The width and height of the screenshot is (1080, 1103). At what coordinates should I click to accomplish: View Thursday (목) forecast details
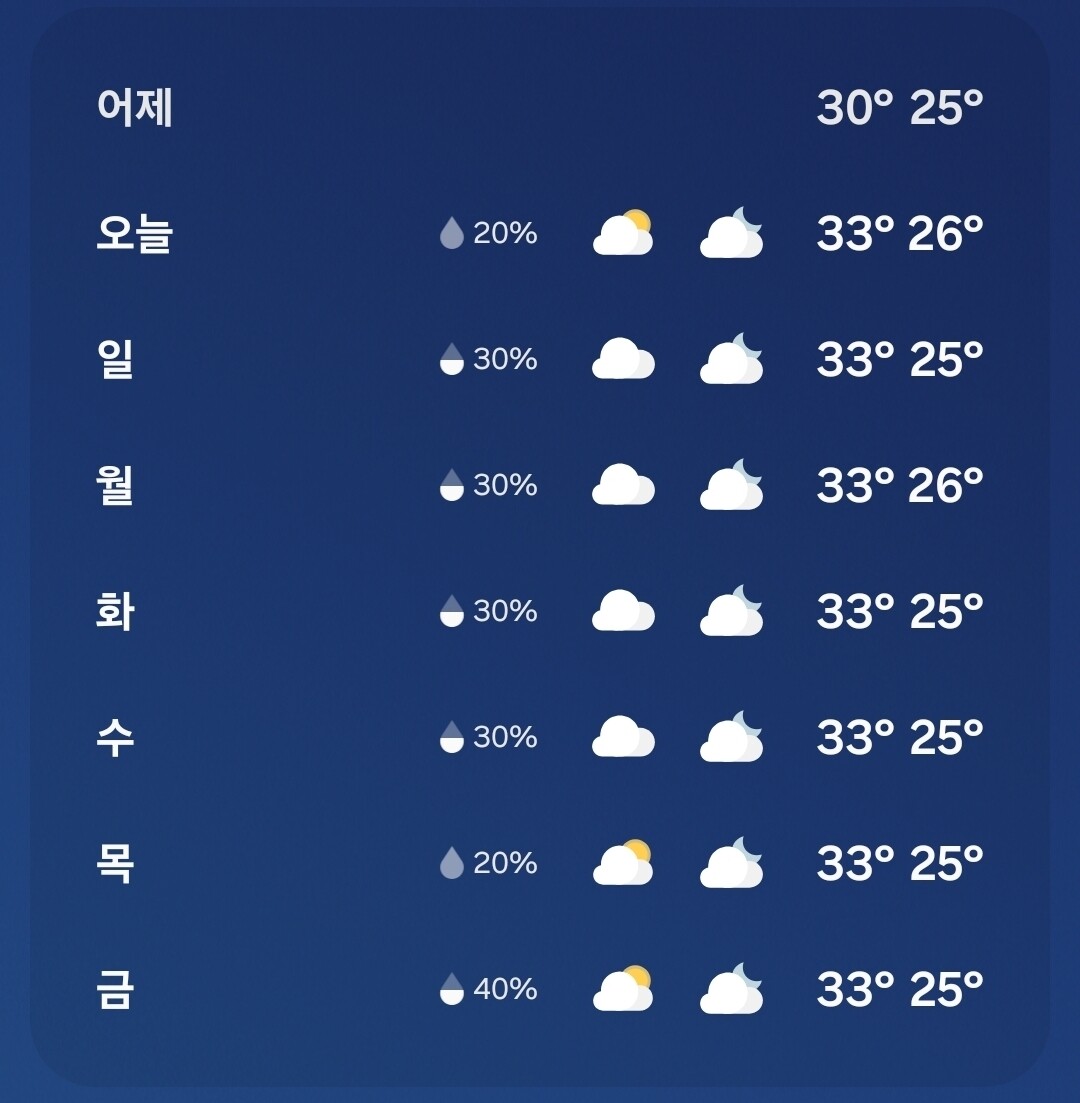(540, 862)
